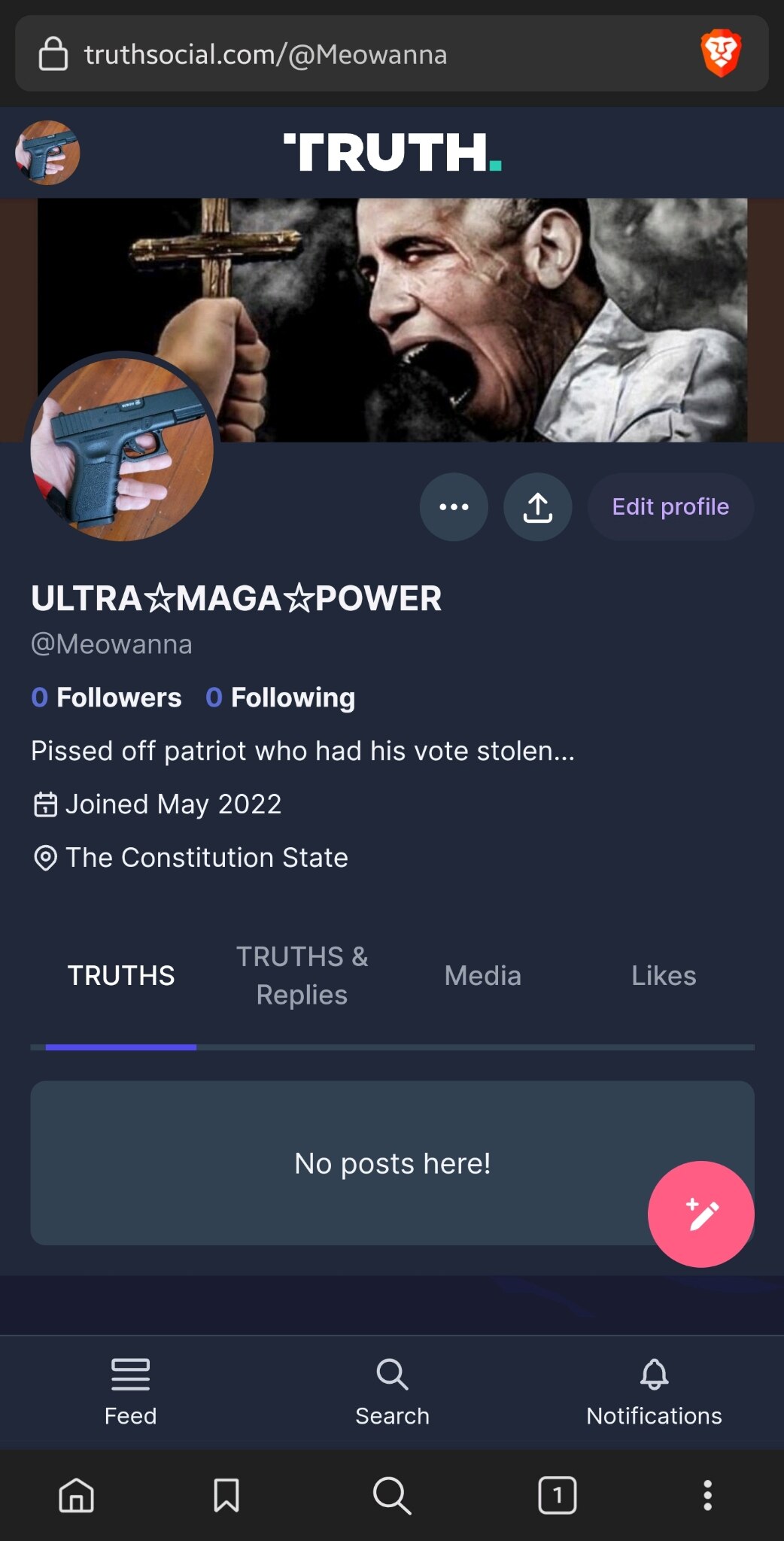Open the three-dot profile options menu

pyautogui.click(x=453, y=507)
